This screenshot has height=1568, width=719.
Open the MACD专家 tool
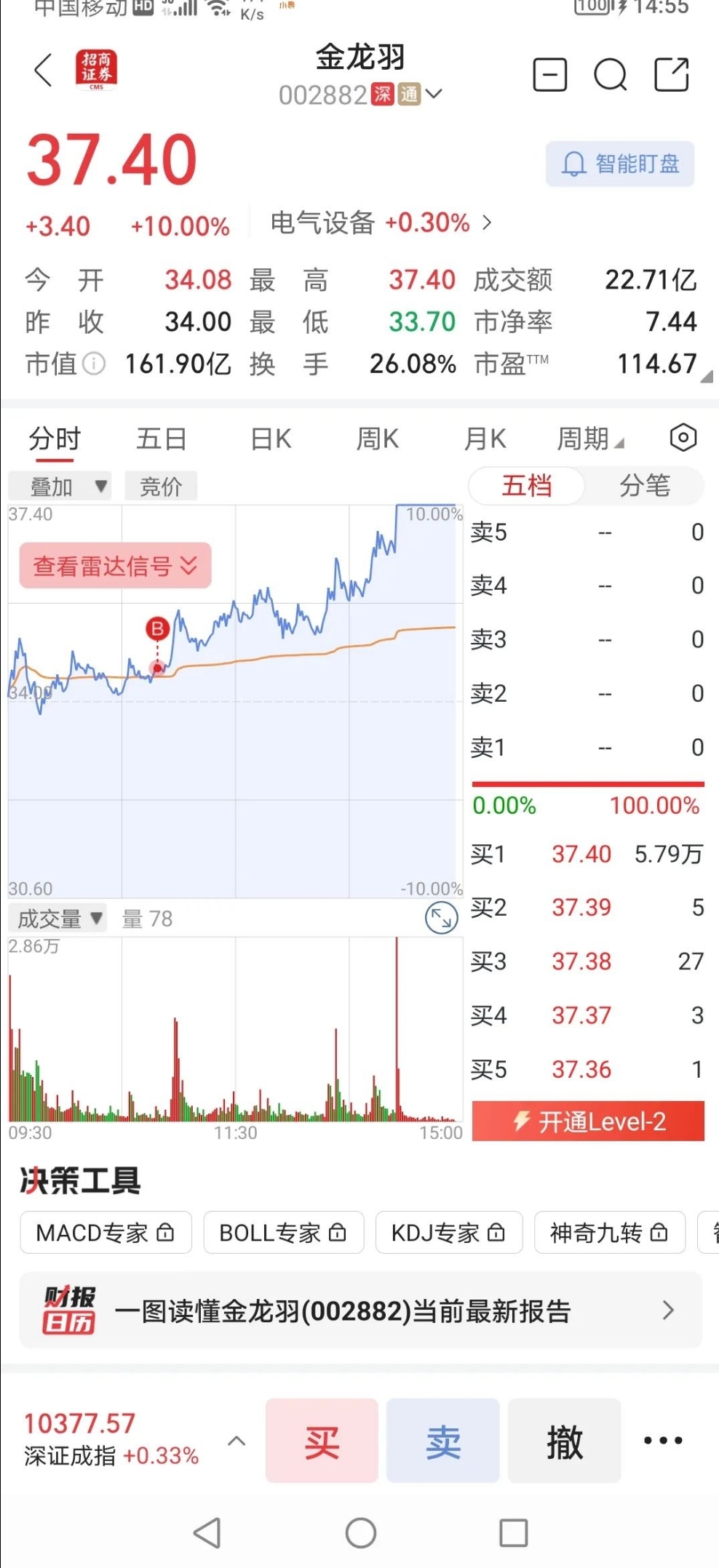coord(106,1233)
